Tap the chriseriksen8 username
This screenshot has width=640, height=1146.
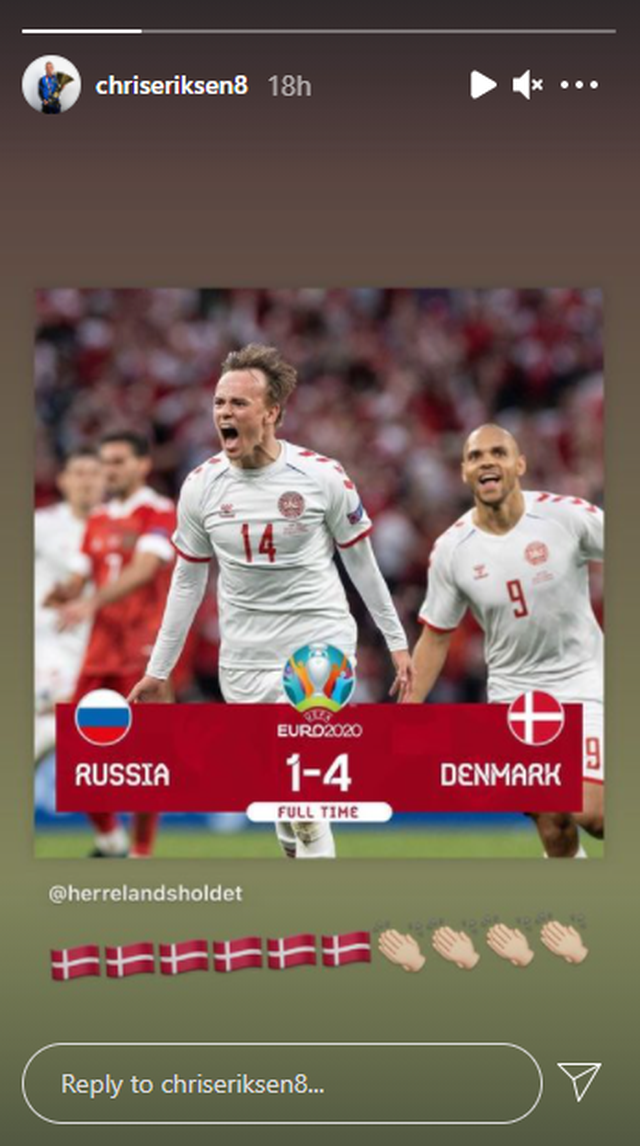(x=171, y=86)
